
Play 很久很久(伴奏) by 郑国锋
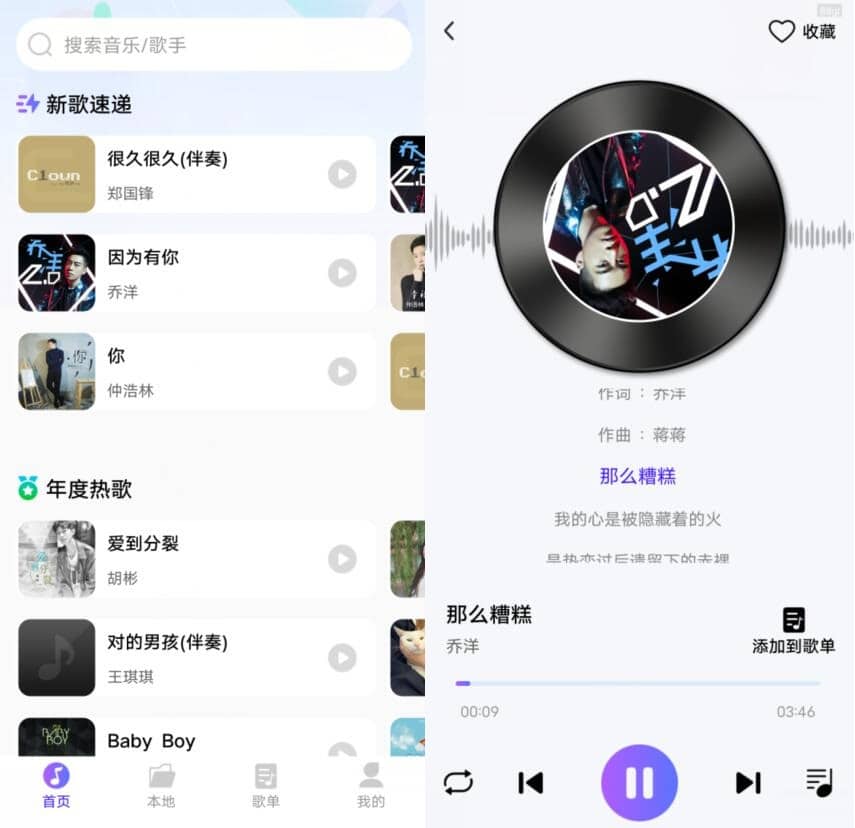[342, 175]
